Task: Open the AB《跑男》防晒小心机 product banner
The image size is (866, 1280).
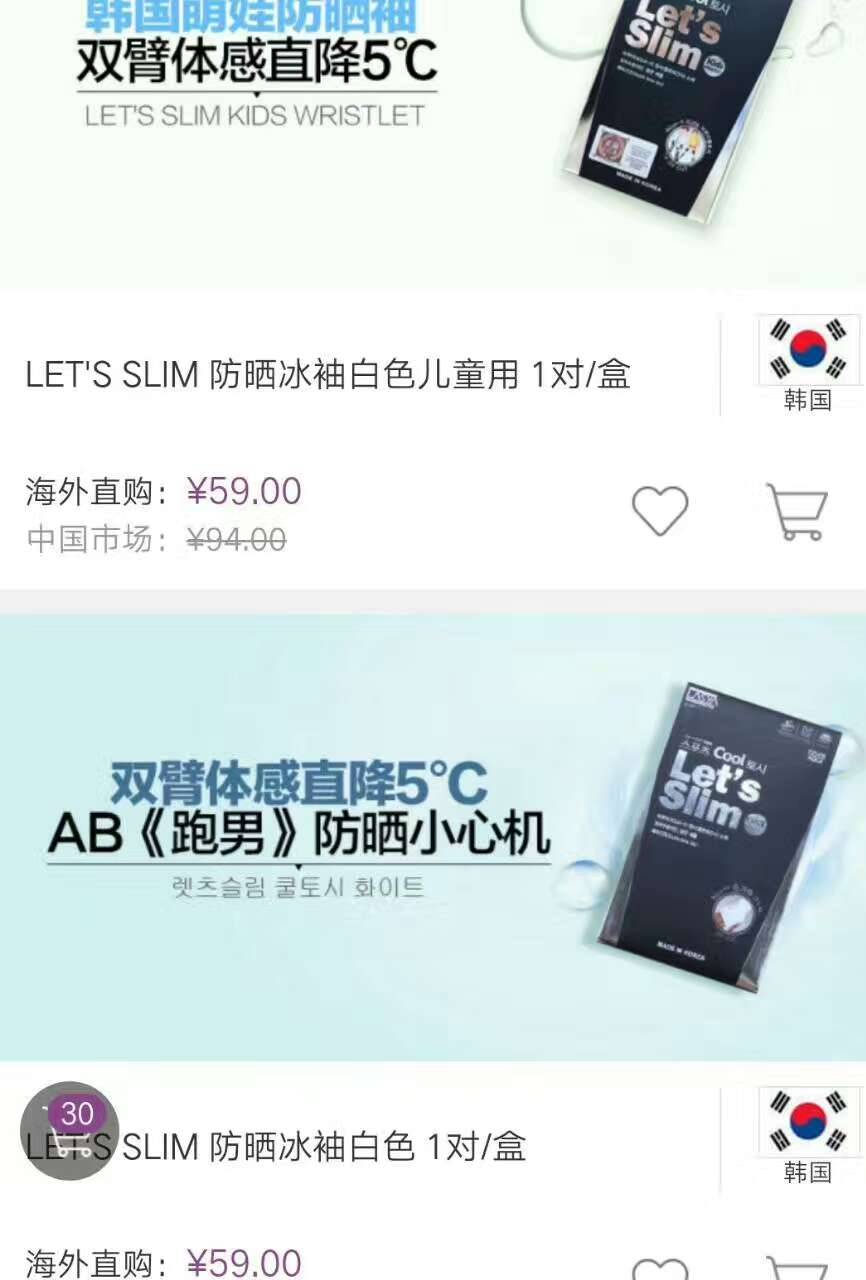Action: click(x=433, y=836)
